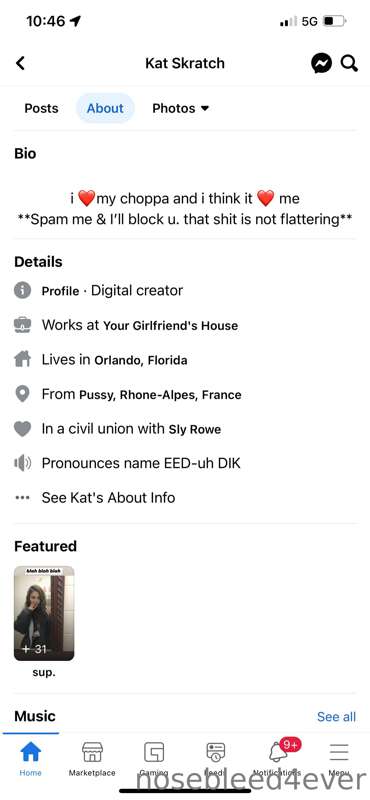Open Orlando, Florida location link

(x=141, y=360)
